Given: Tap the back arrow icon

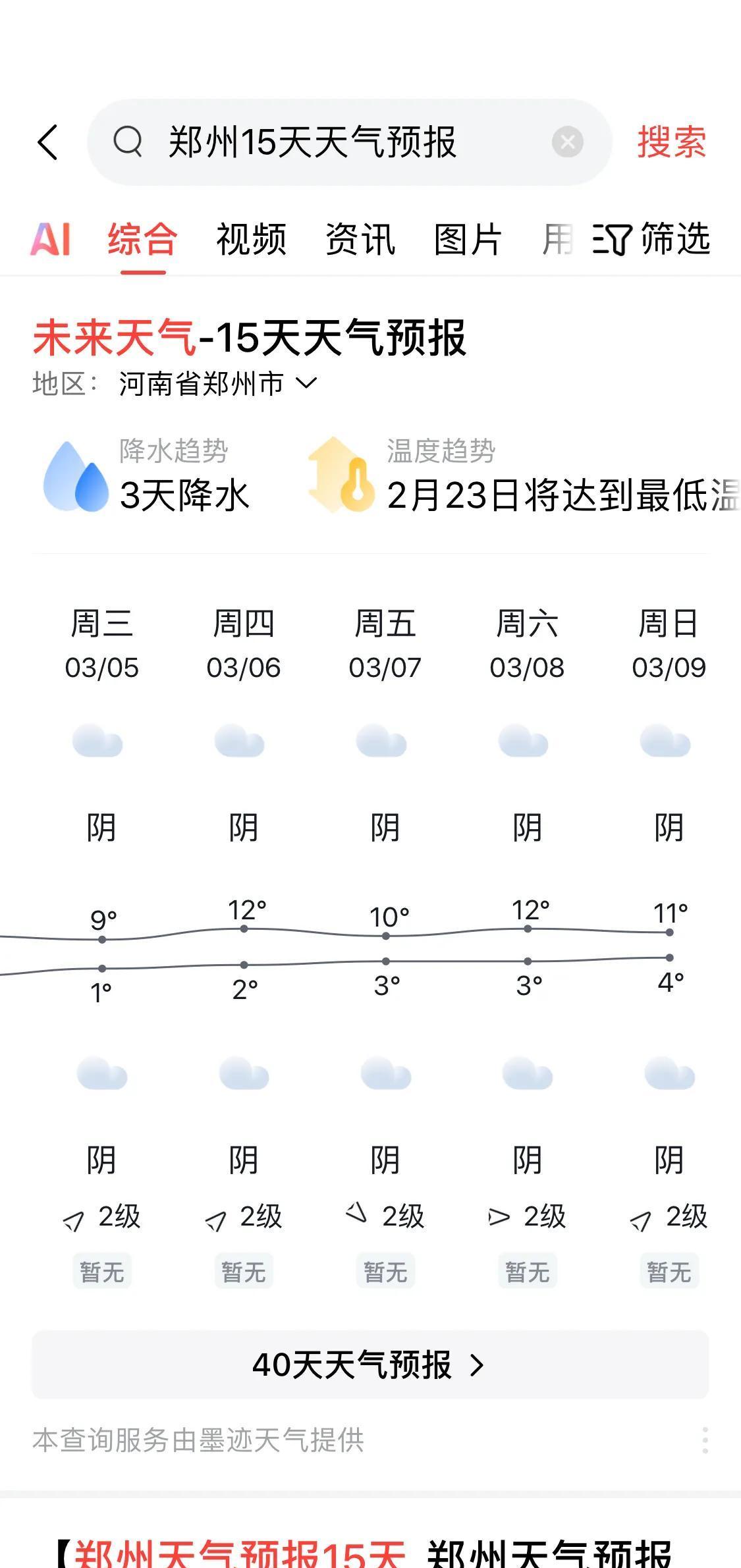Looking at the screenshot, I should click(x=47, y=143).
